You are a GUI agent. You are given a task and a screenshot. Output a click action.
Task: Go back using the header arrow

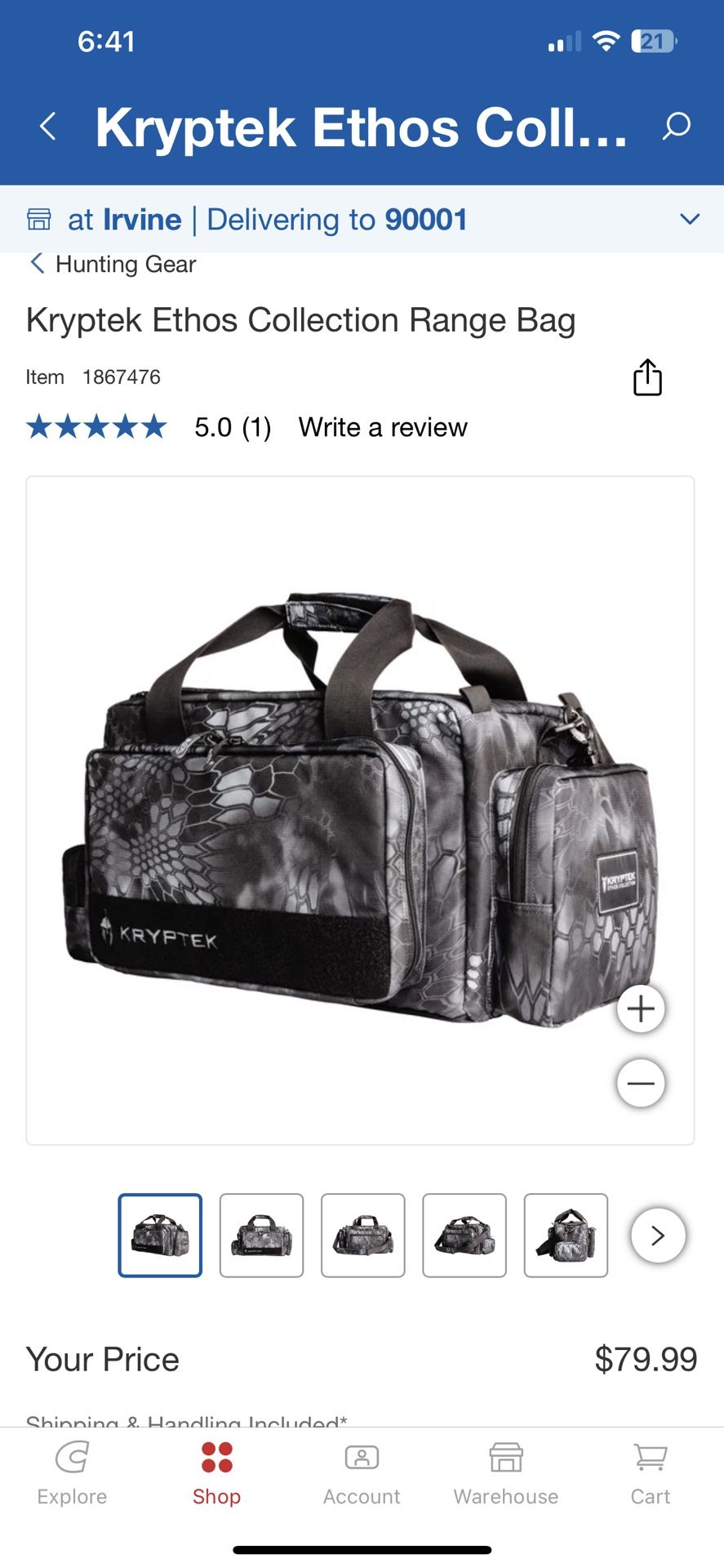pyautogui.click(x=48, y=127)
